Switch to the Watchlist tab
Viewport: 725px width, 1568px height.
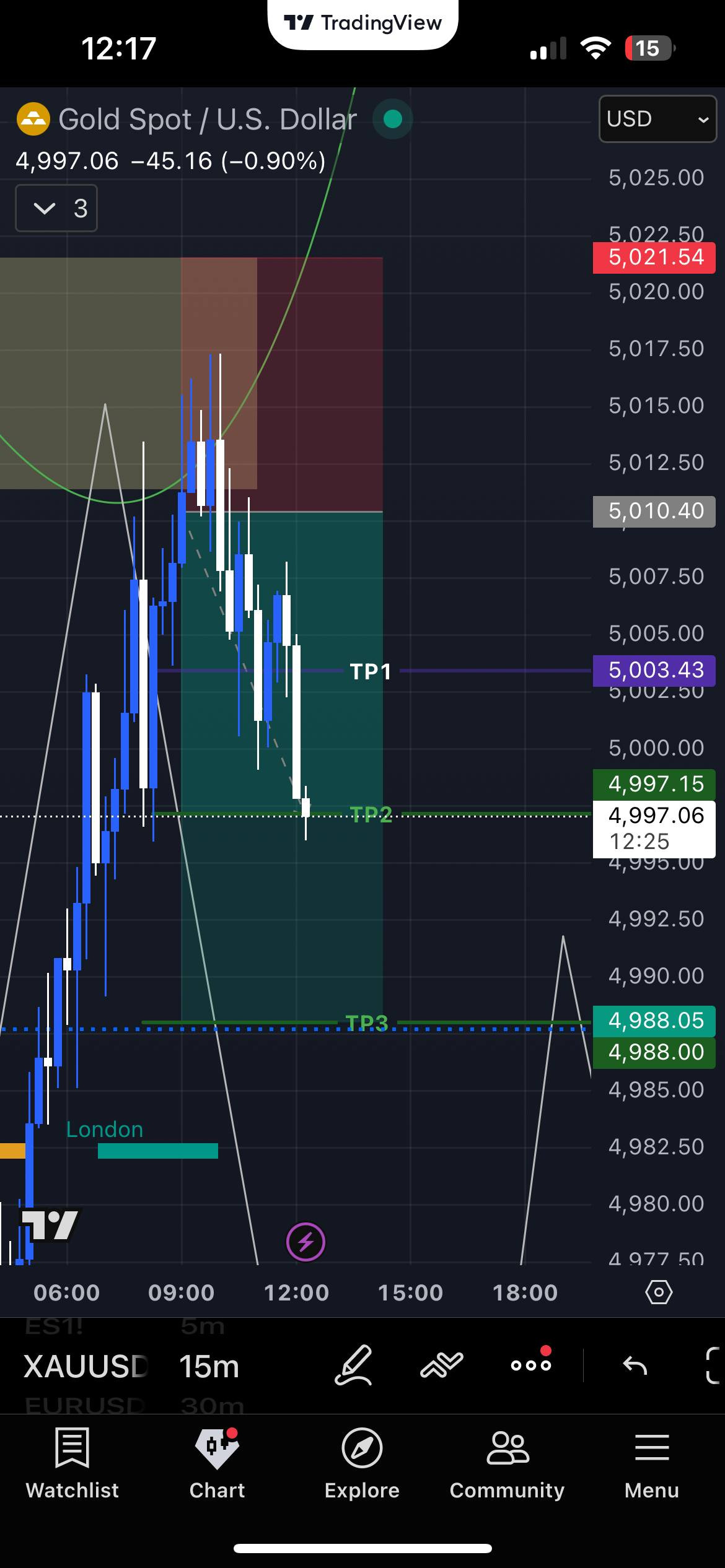(72, 1463)
